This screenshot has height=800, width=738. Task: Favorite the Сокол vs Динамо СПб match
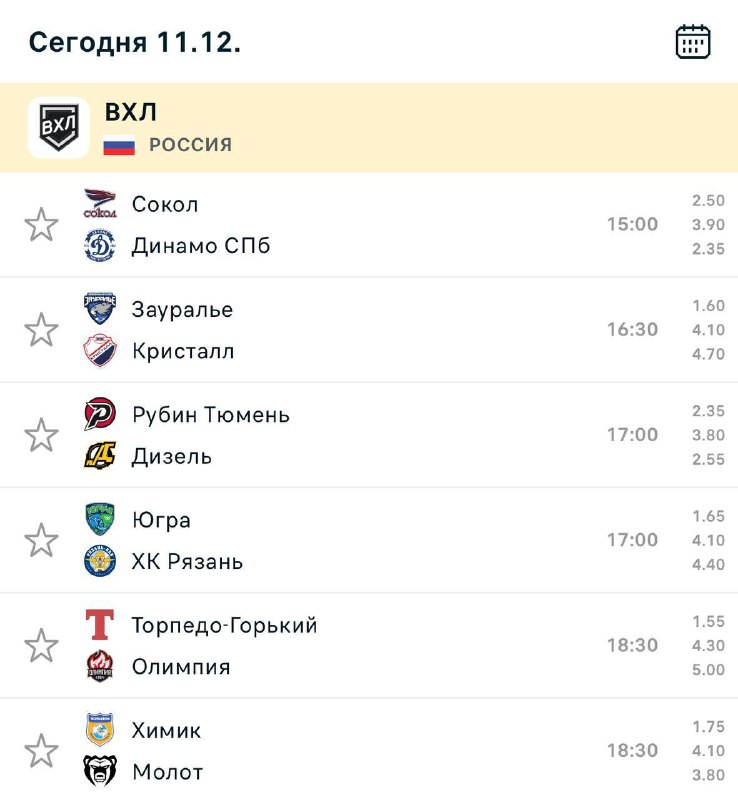41,225
